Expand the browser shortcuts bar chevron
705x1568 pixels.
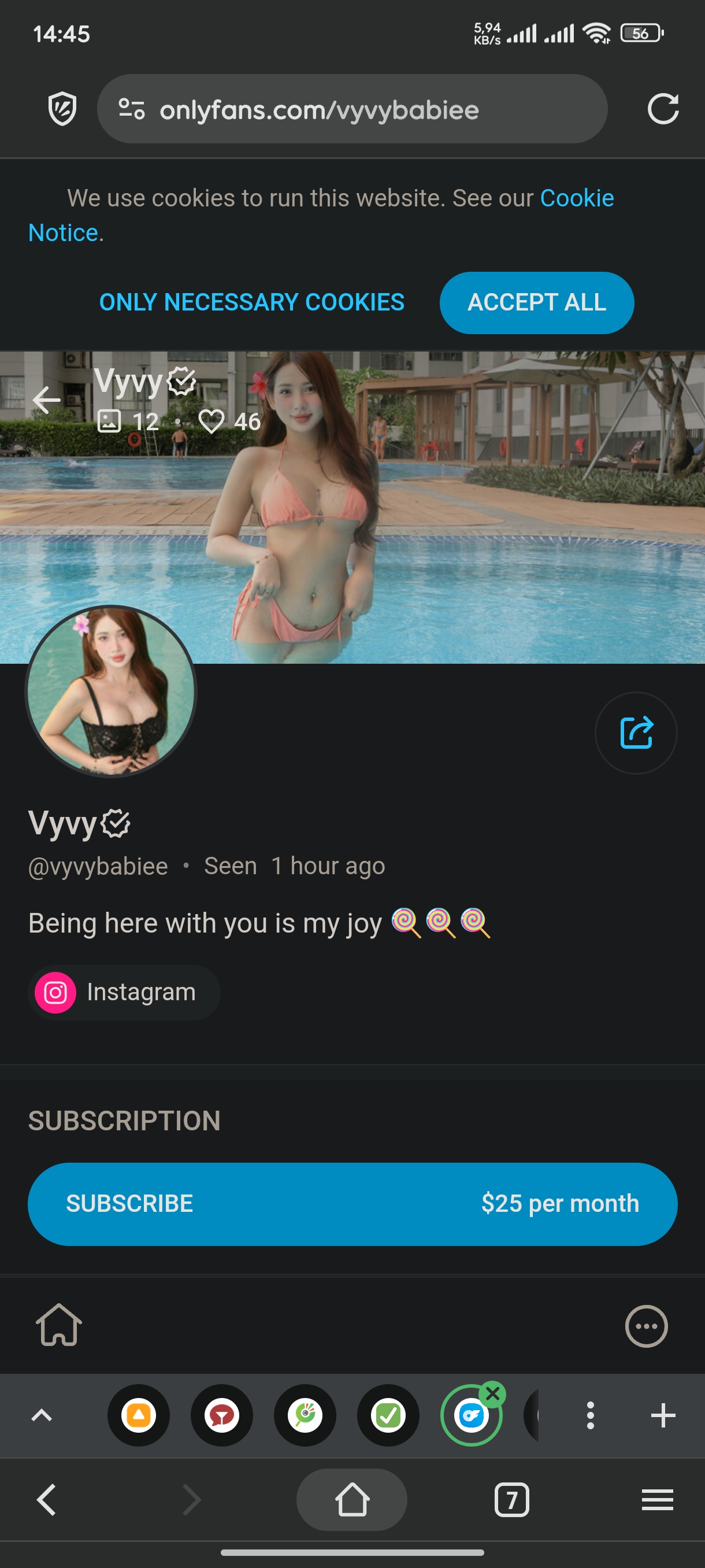tap(42, 1415)
